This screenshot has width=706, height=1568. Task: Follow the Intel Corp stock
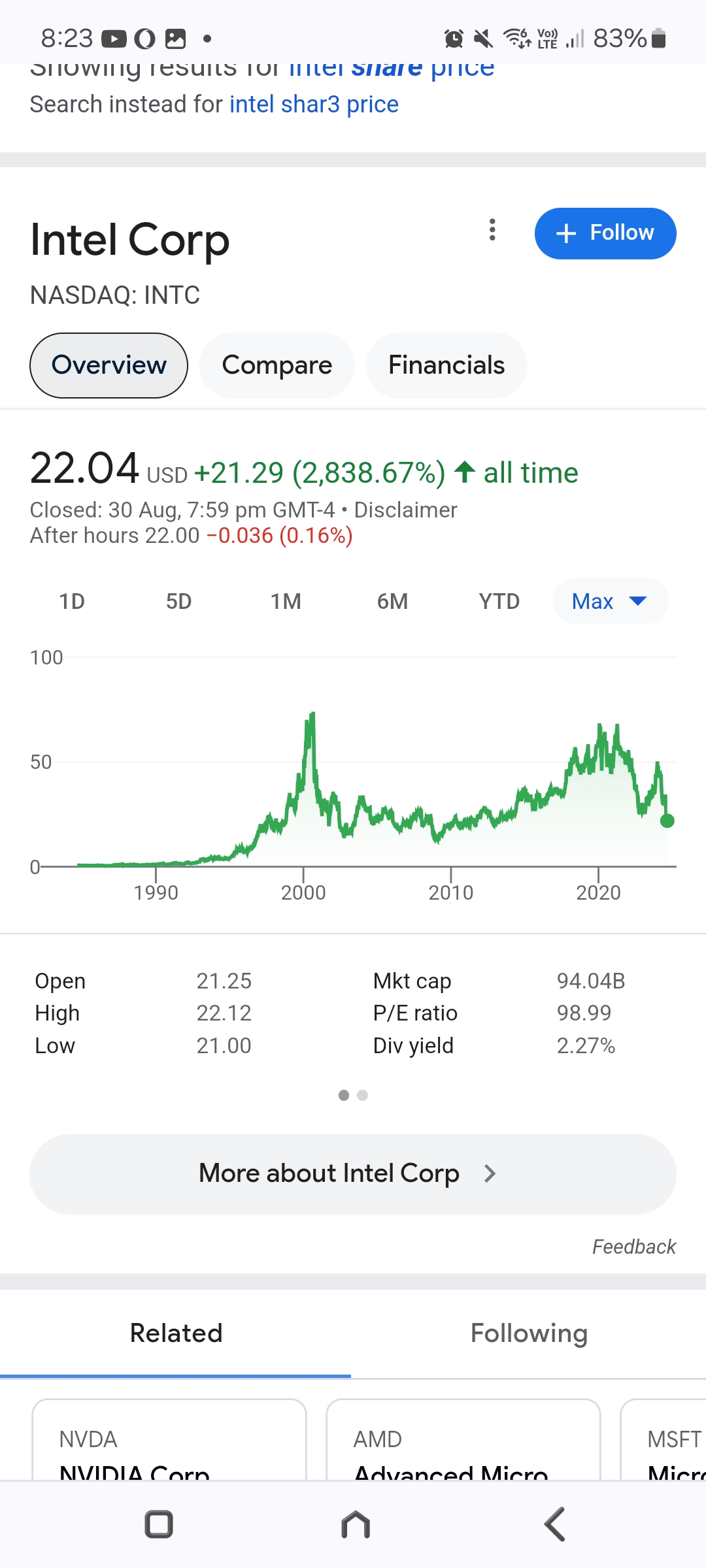pyautogui.click(x=605, y=233)
